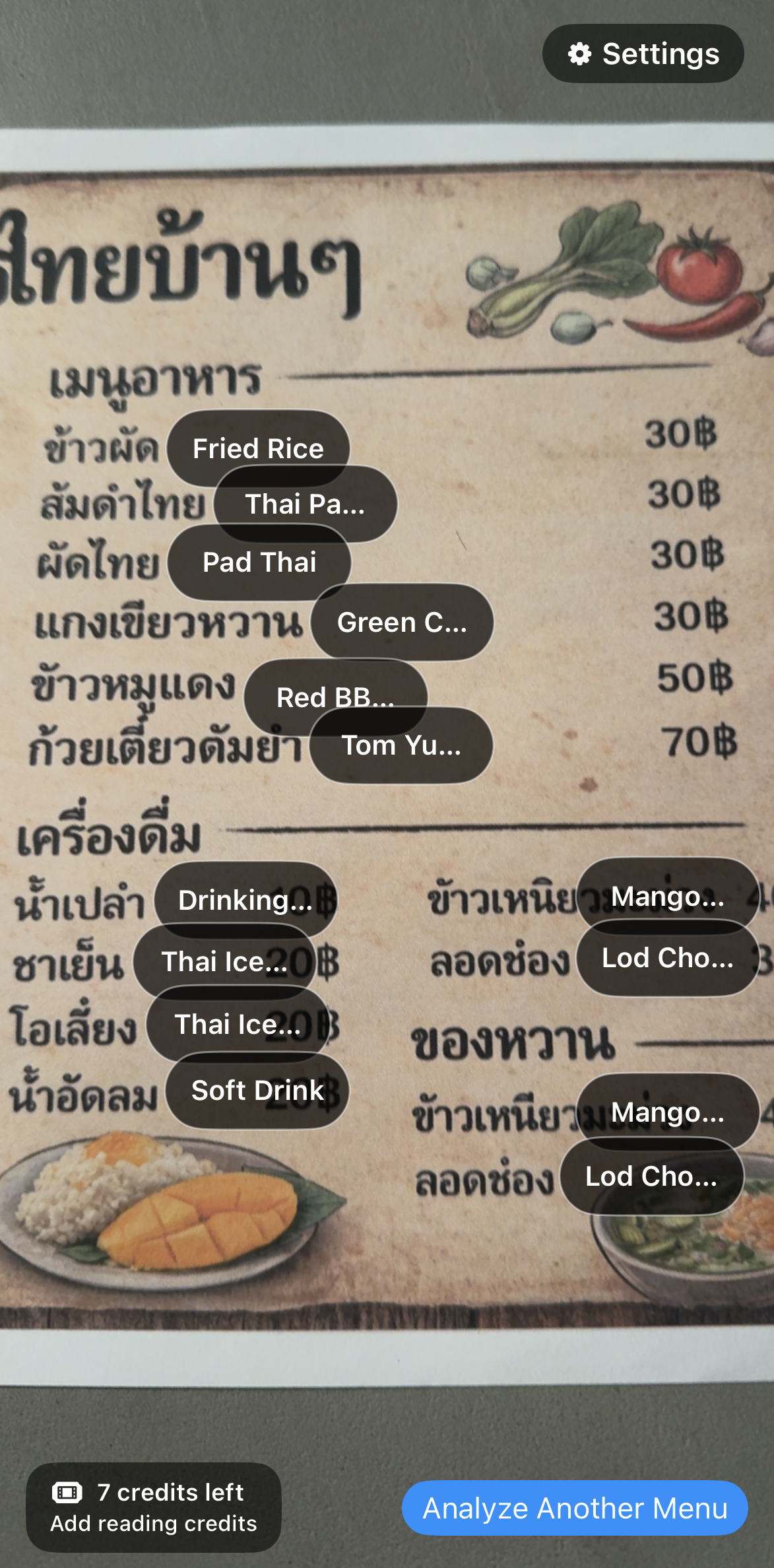Expand the Lod Cho... pill next to ลอดช่อง
Viewport: 774px width, 1568px height.
coord(666,959)
